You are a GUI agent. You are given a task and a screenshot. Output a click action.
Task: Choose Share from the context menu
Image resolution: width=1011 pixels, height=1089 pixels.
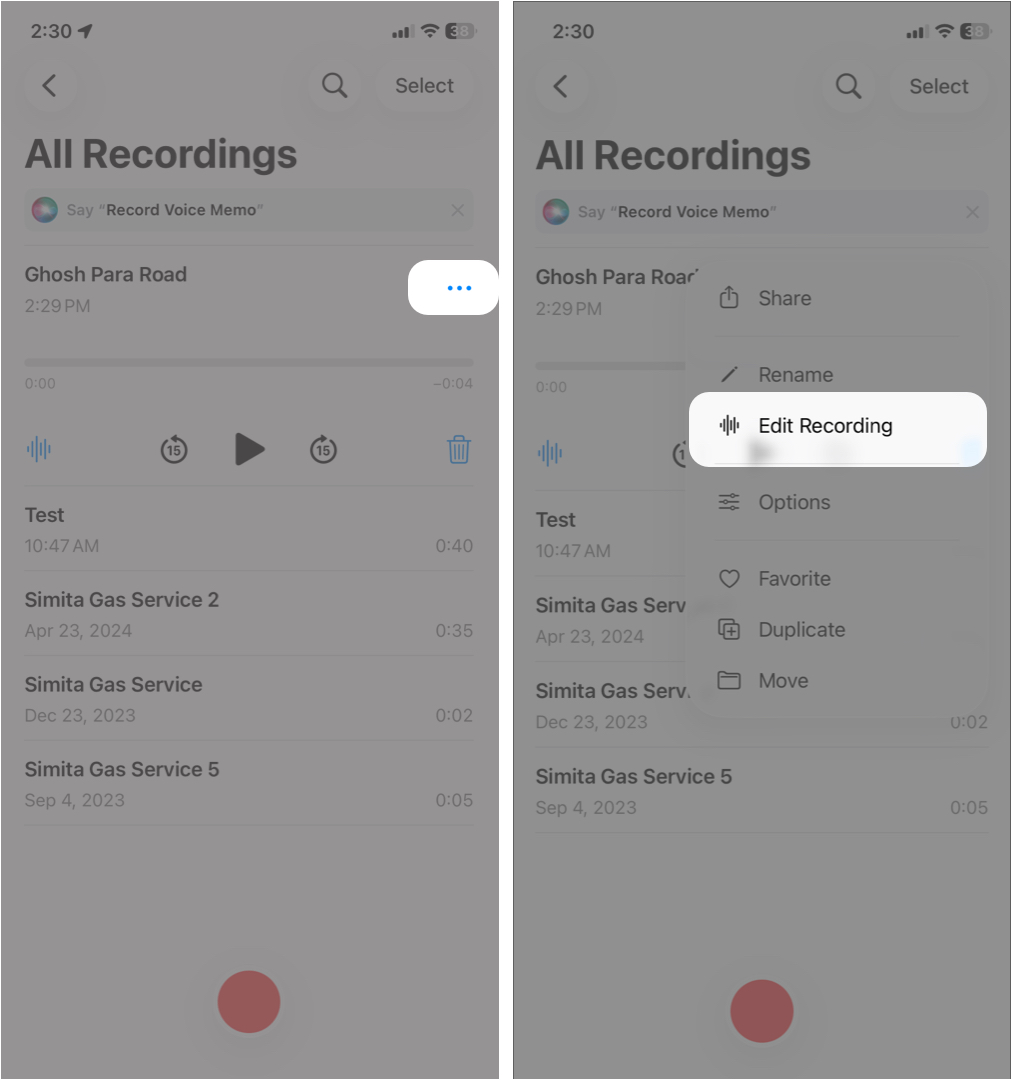point(784,297)
